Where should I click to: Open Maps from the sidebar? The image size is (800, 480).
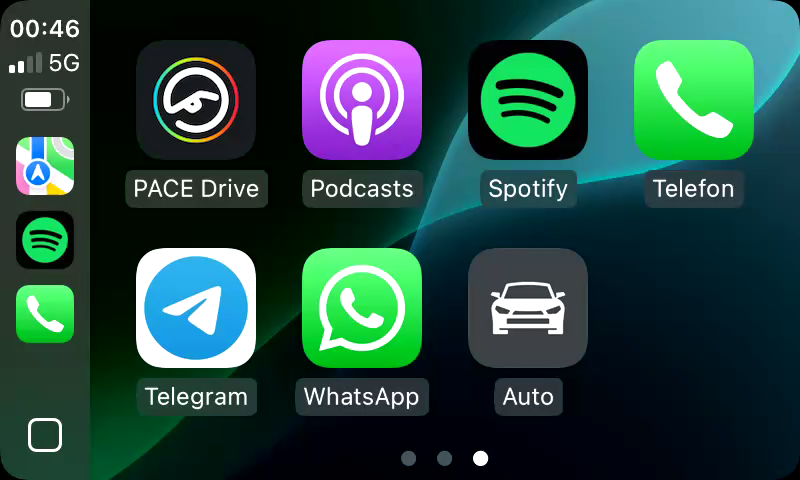pyautogui.click(x=45, y=166)
